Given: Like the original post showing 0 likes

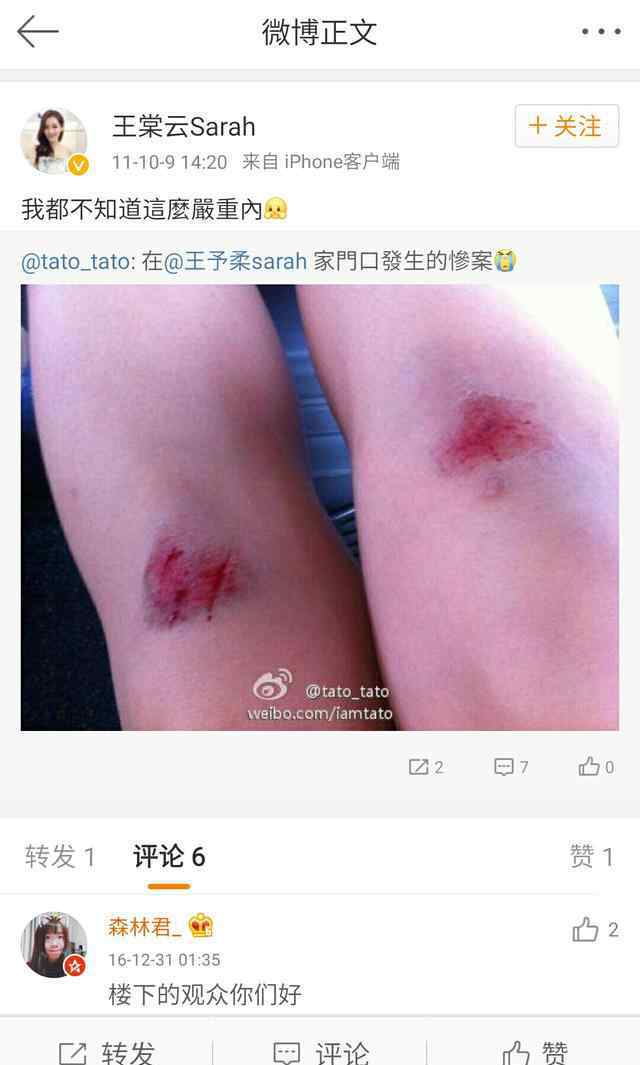Looking at the screenshot, I should click(596, 767).
